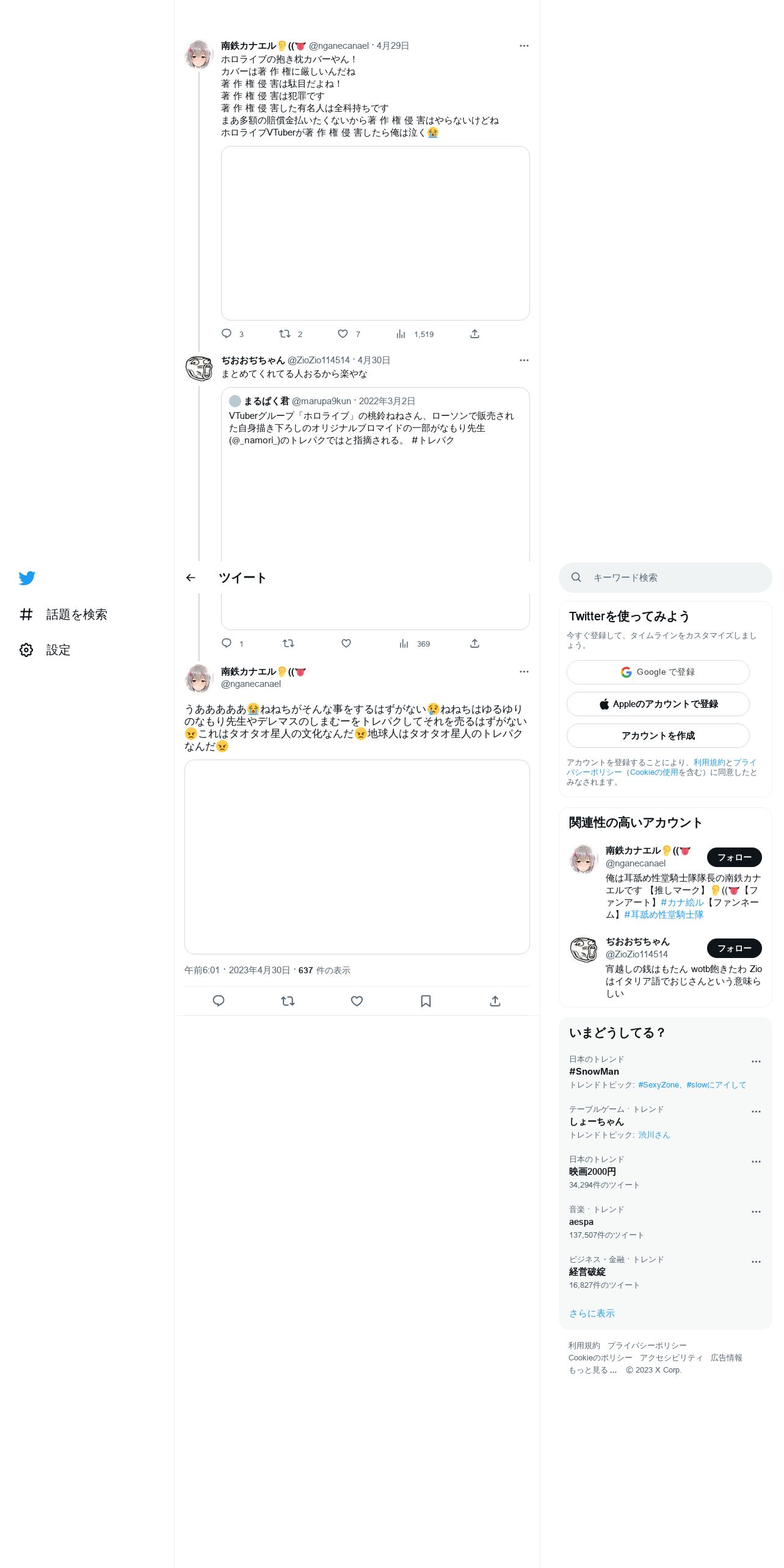Screen dimensions: 784x1568
Task: Choose Appleのアカウントで登録
Action: (658, 704)
